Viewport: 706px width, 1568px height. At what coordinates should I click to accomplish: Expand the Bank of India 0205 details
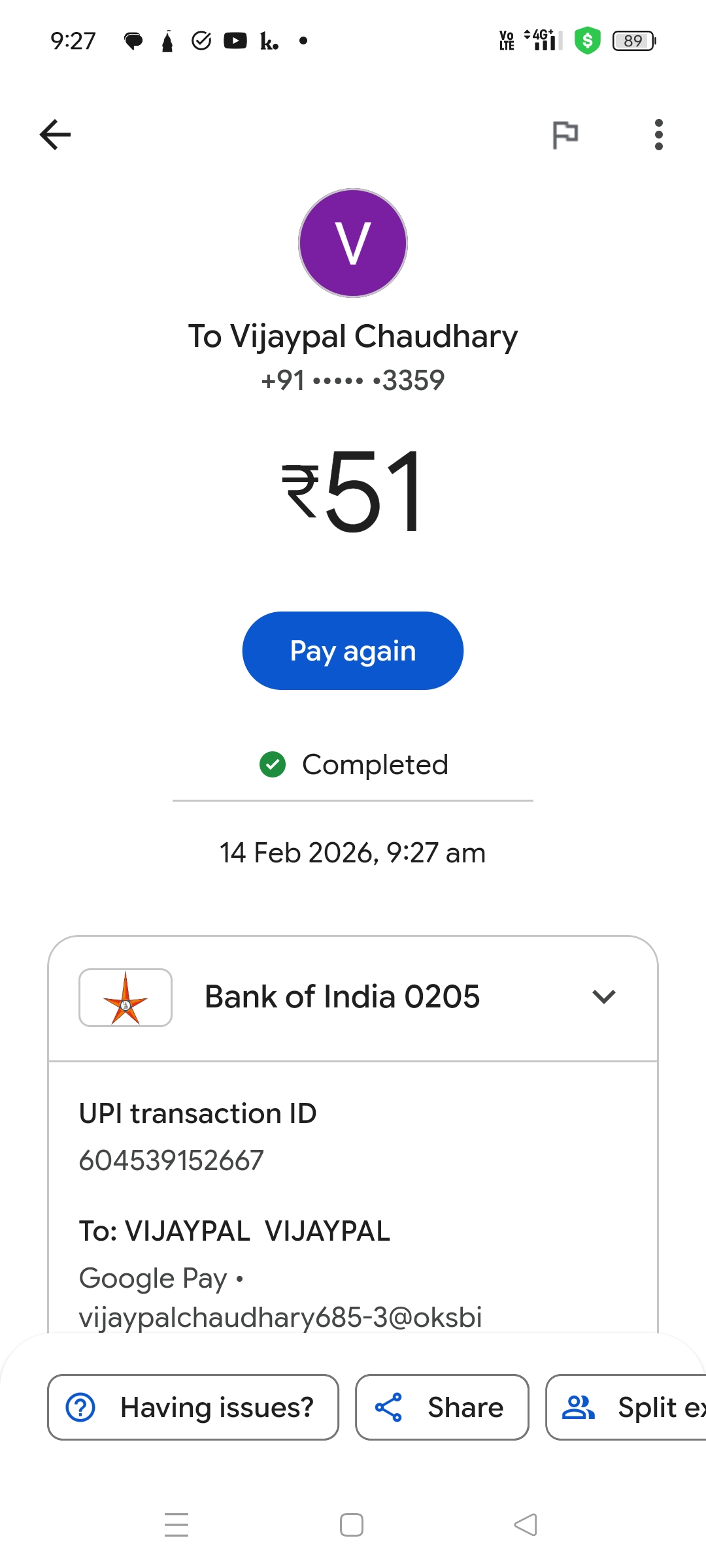point(603,997)
